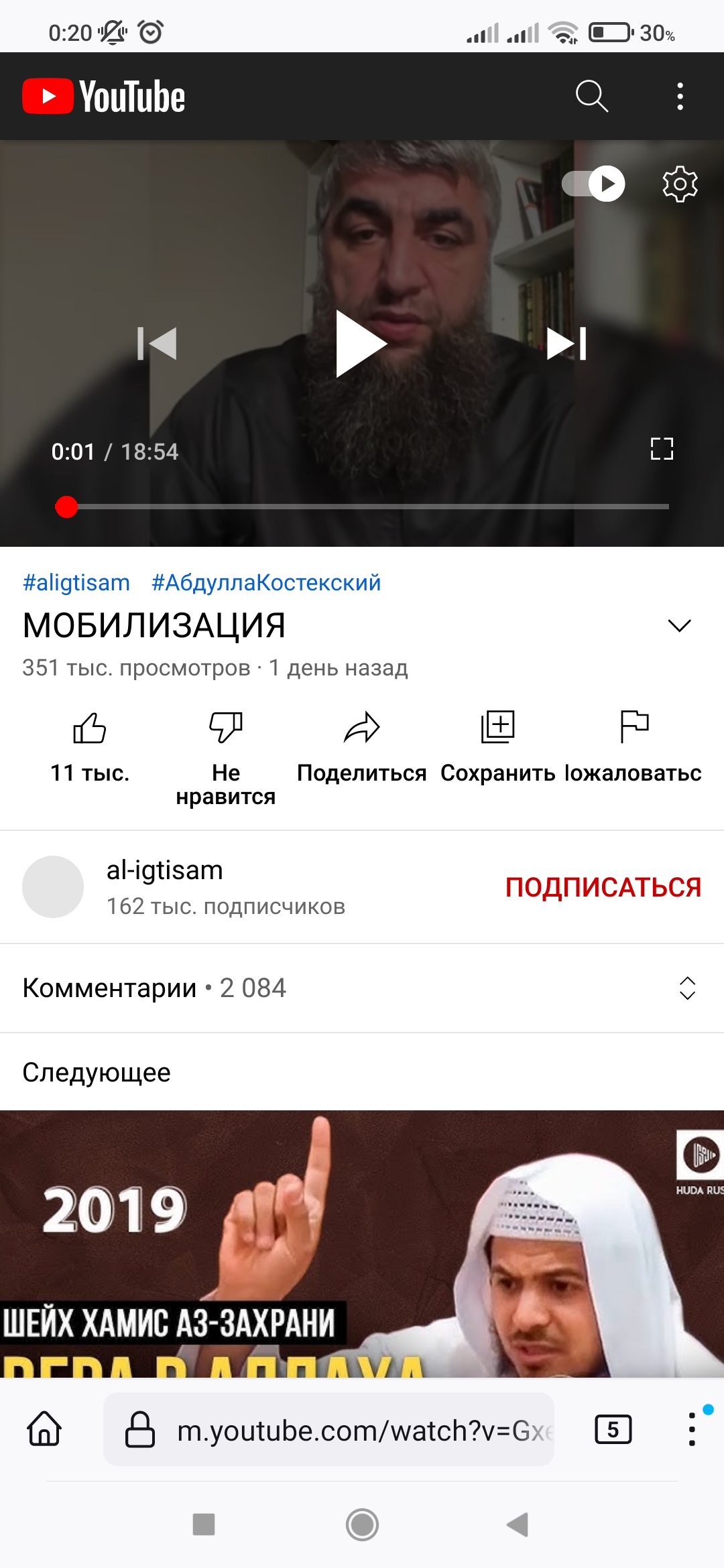Open video player settings gear

680,184
